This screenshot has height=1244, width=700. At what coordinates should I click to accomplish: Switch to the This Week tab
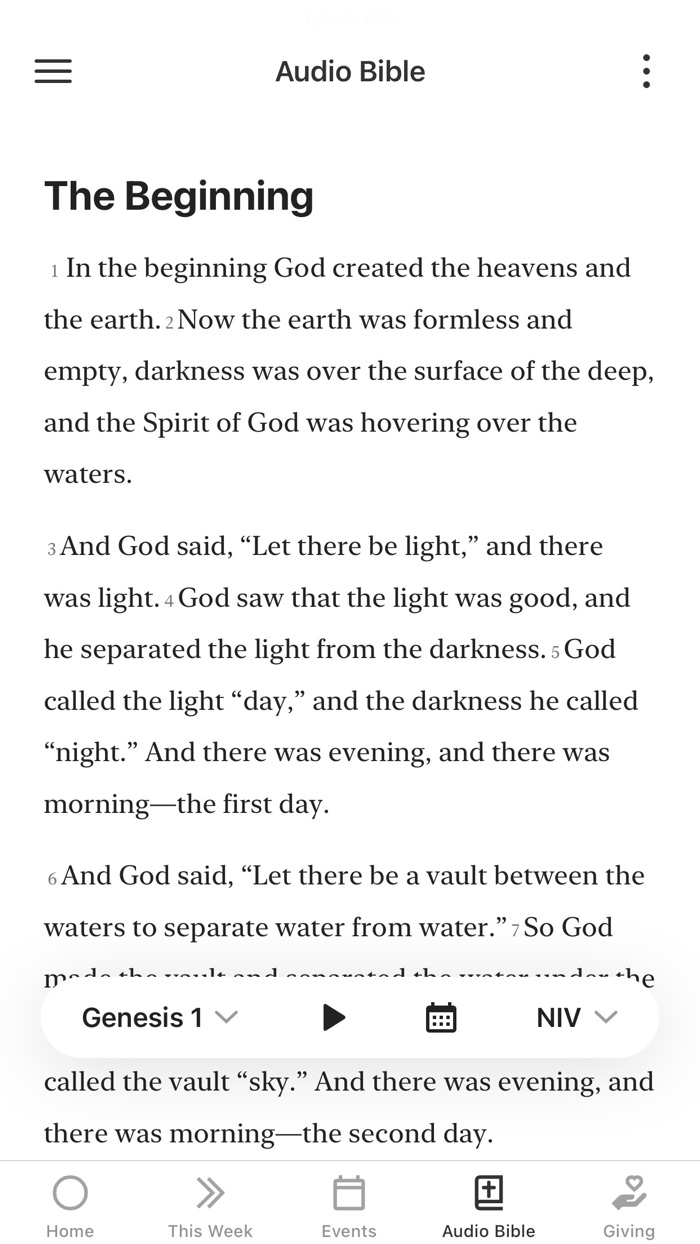[210, 1206]
